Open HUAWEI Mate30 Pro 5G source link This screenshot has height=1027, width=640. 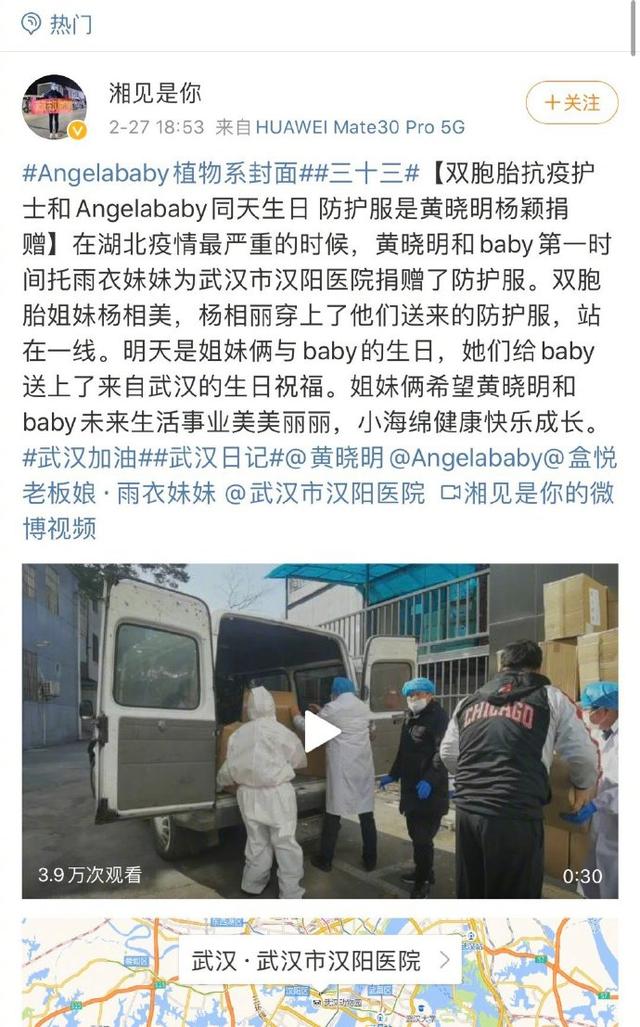point(360,127)
